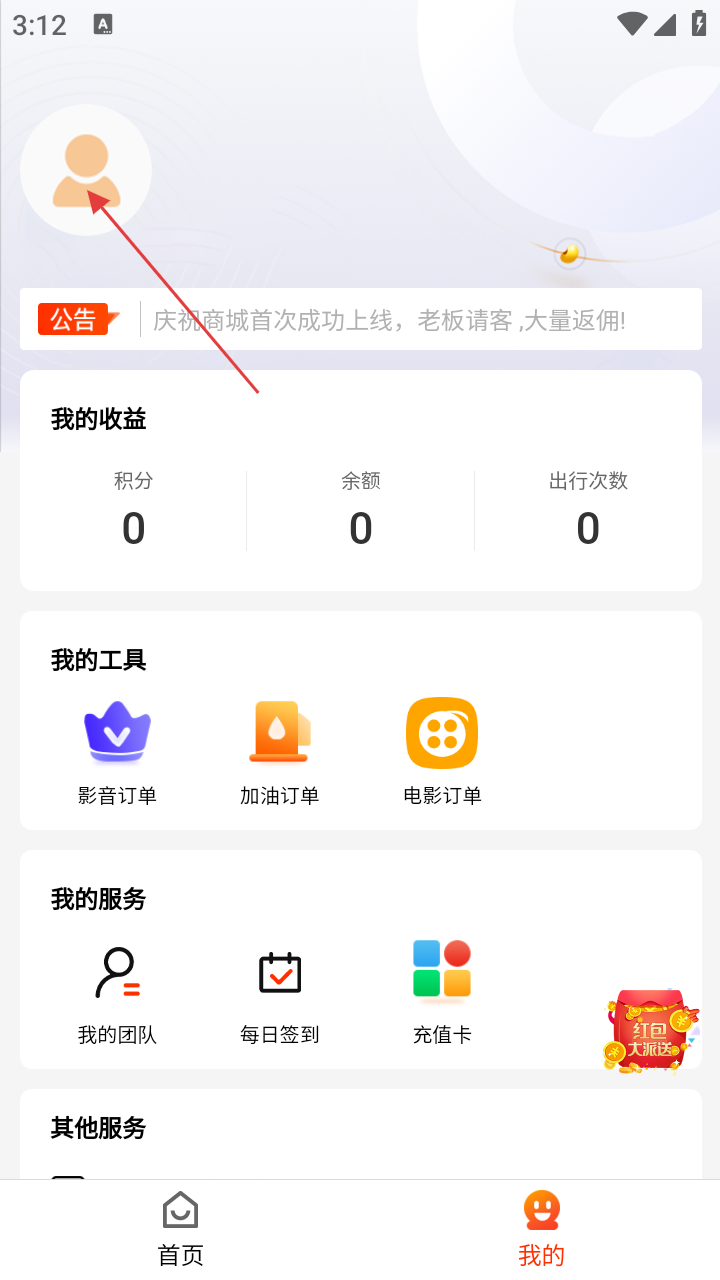The width and height of the screenshot is (720, 1280).
Task: Open 影音订单 orders
Action: coord(117,752)
